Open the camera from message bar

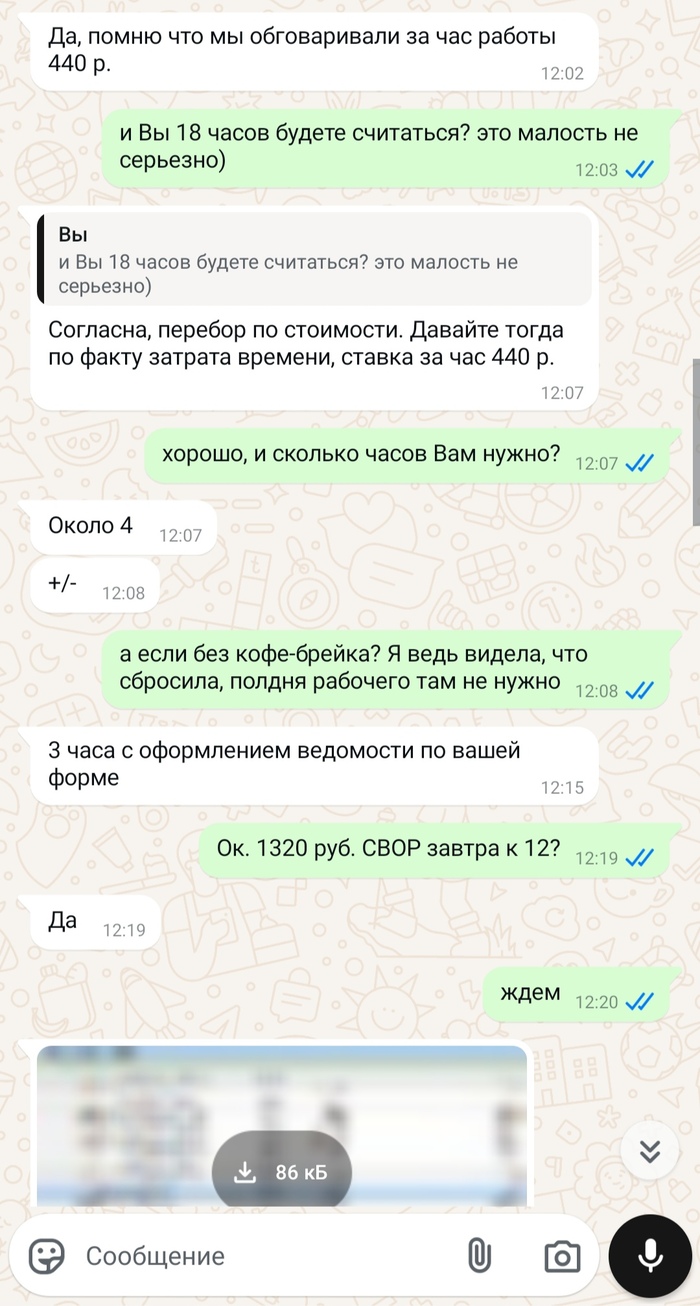click(562, 1256)
